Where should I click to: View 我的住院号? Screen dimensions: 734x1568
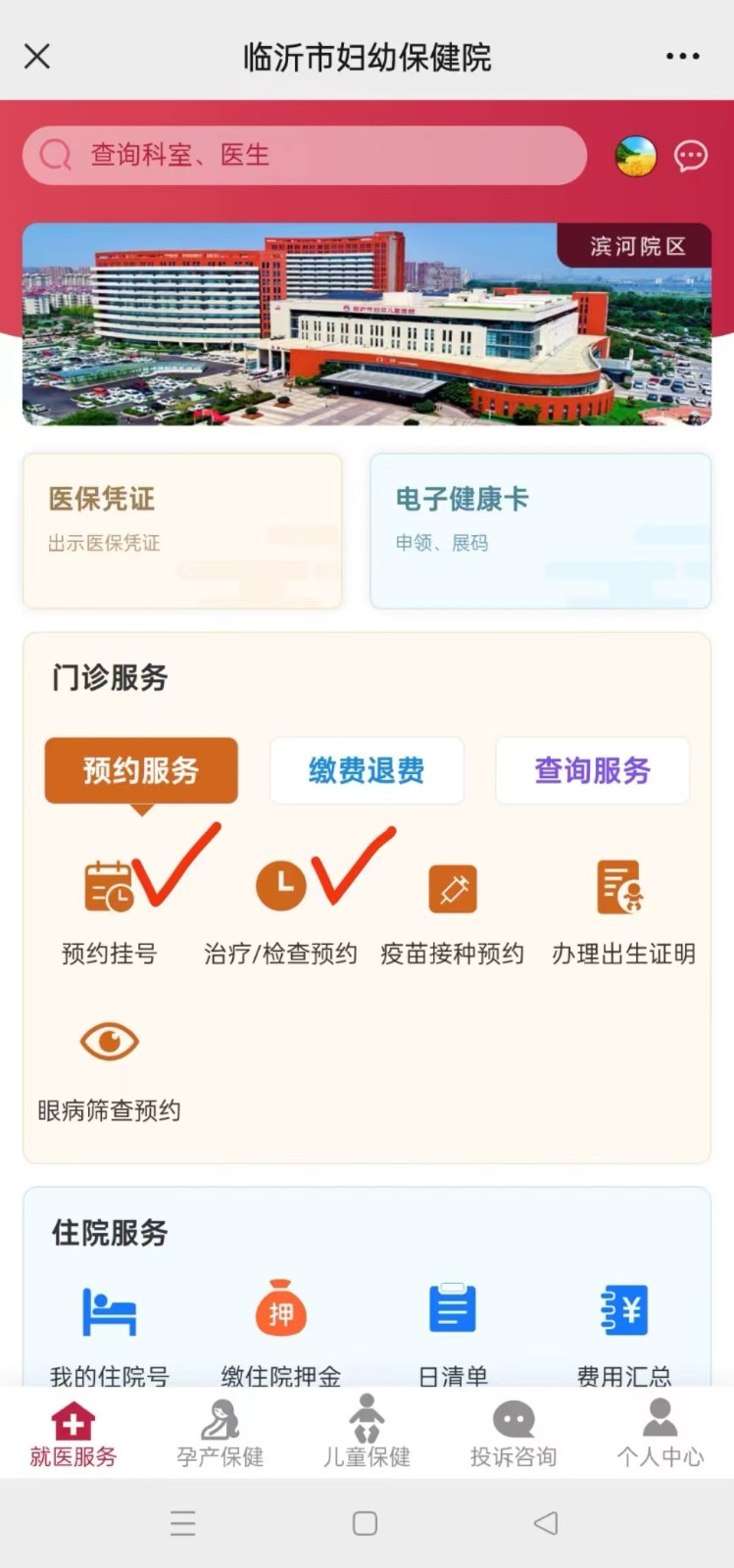(109, 1331)
